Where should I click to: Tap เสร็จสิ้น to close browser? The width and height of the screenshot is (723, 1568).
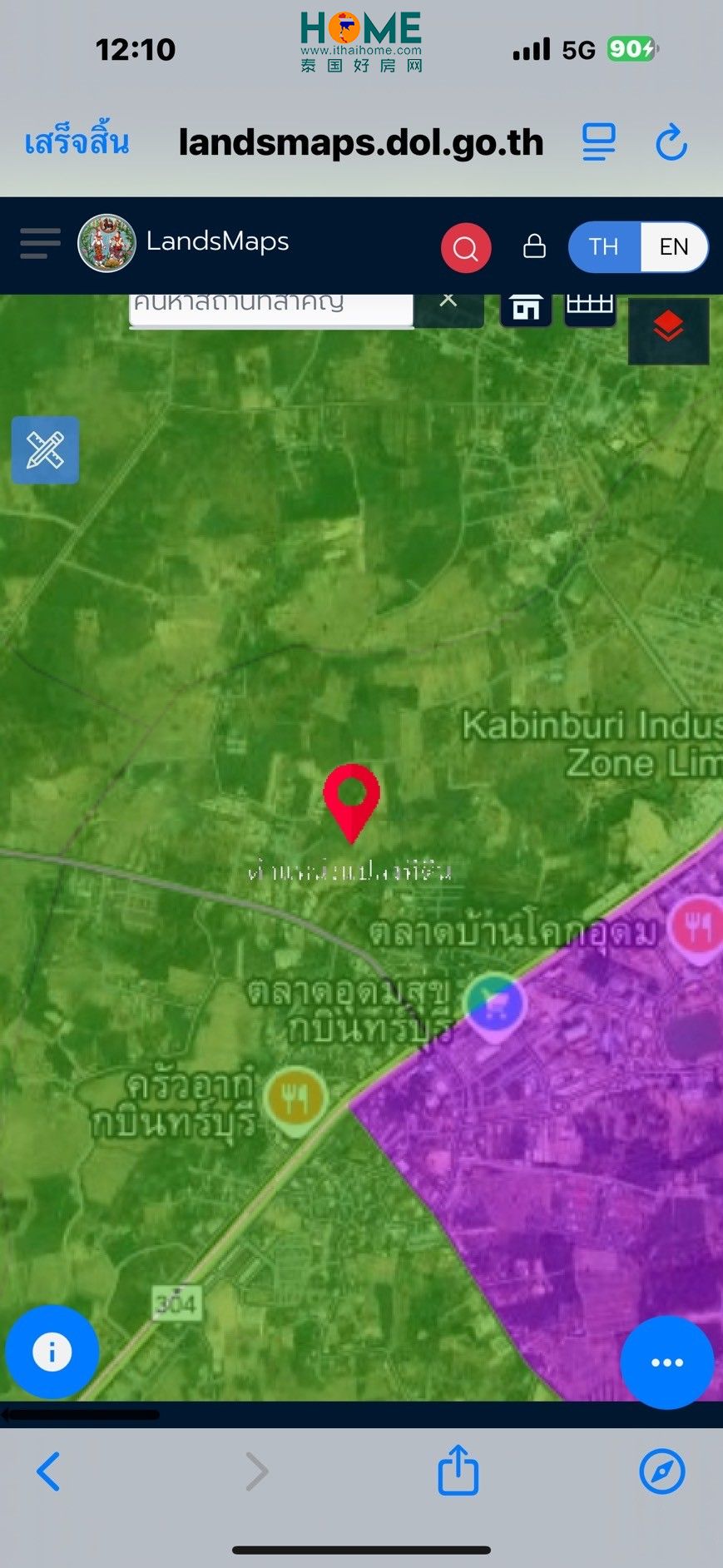point(77,142)
